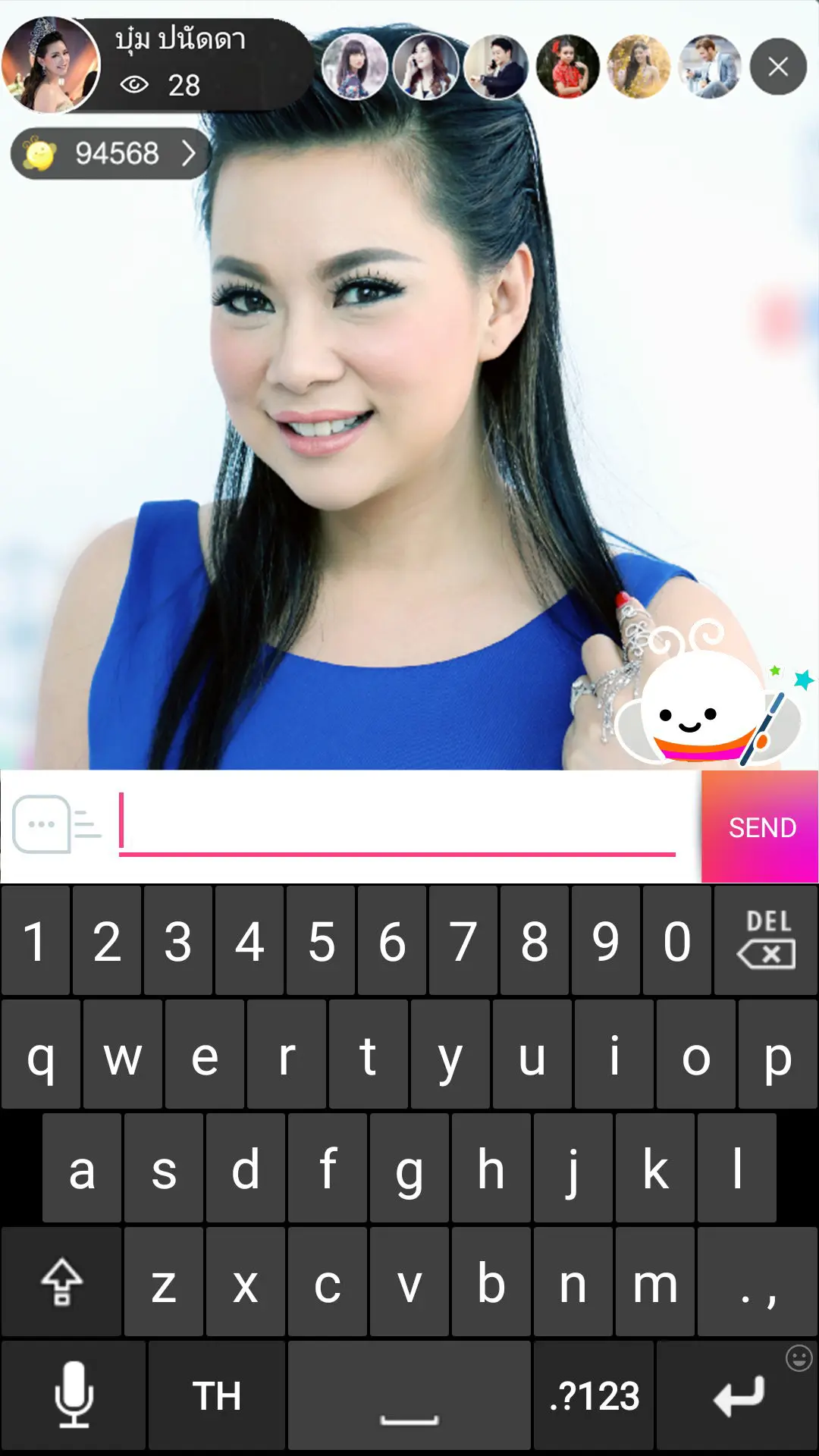Toggle the bullet comment icon beside the input
The image size is (819, 1456).
pyautogui.click(x=56, y=824)
